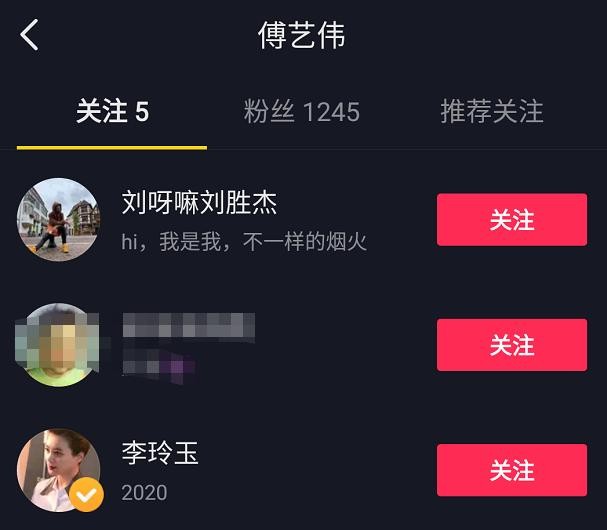Switch to the 粉丝 1245 tab
The height and width of the screenshot is (530, 607).
pos(301,112)
